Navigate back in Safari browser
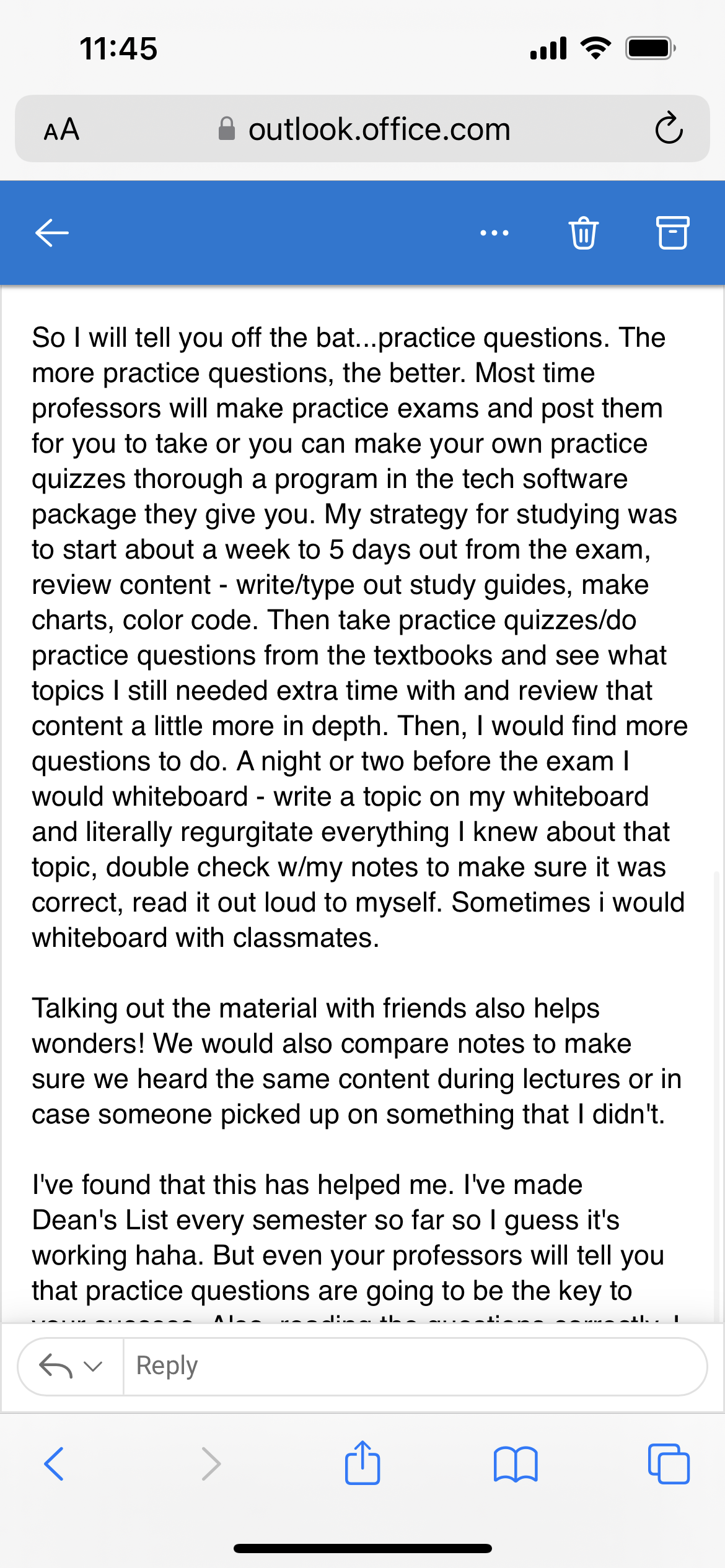 [54, 1464]
